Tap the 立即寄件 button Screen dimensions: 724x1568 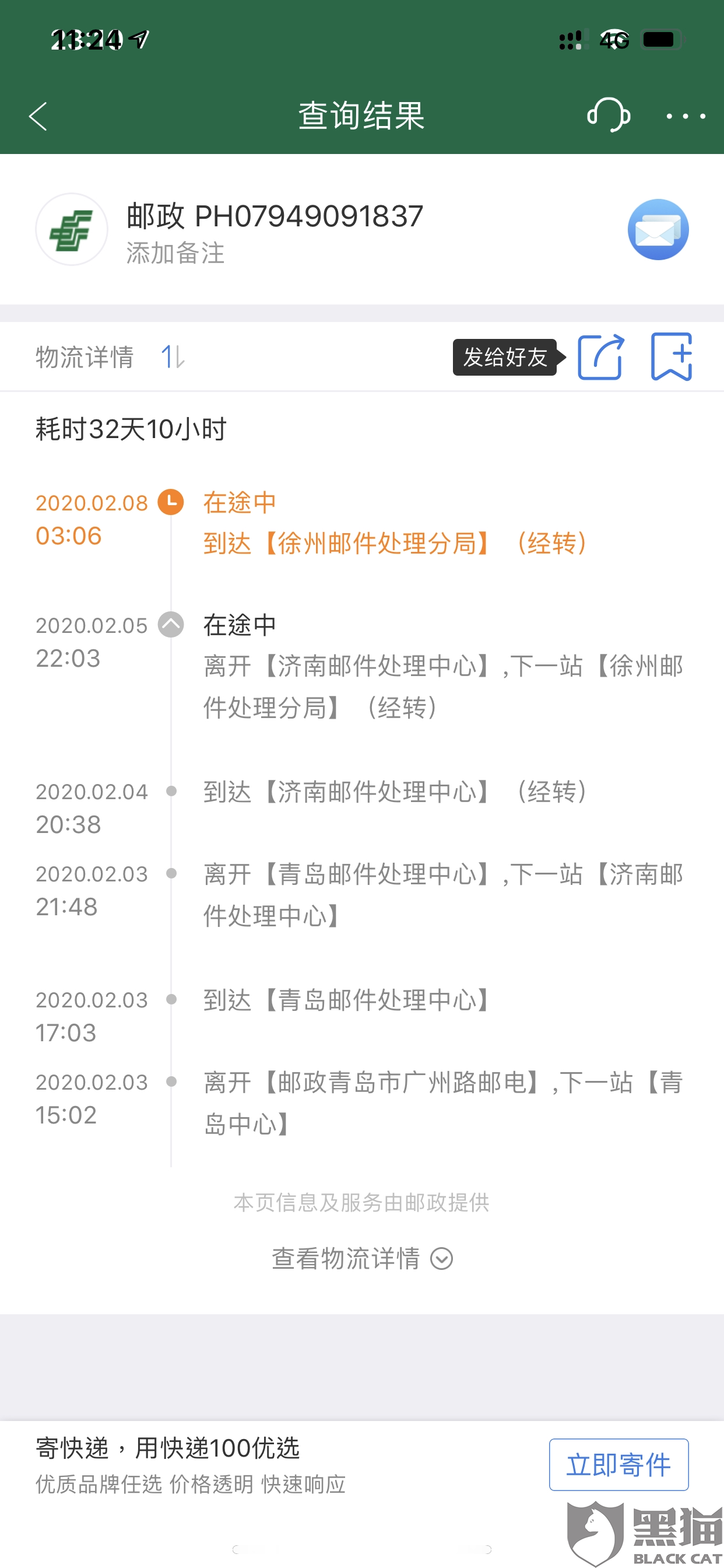[618, 1465]
